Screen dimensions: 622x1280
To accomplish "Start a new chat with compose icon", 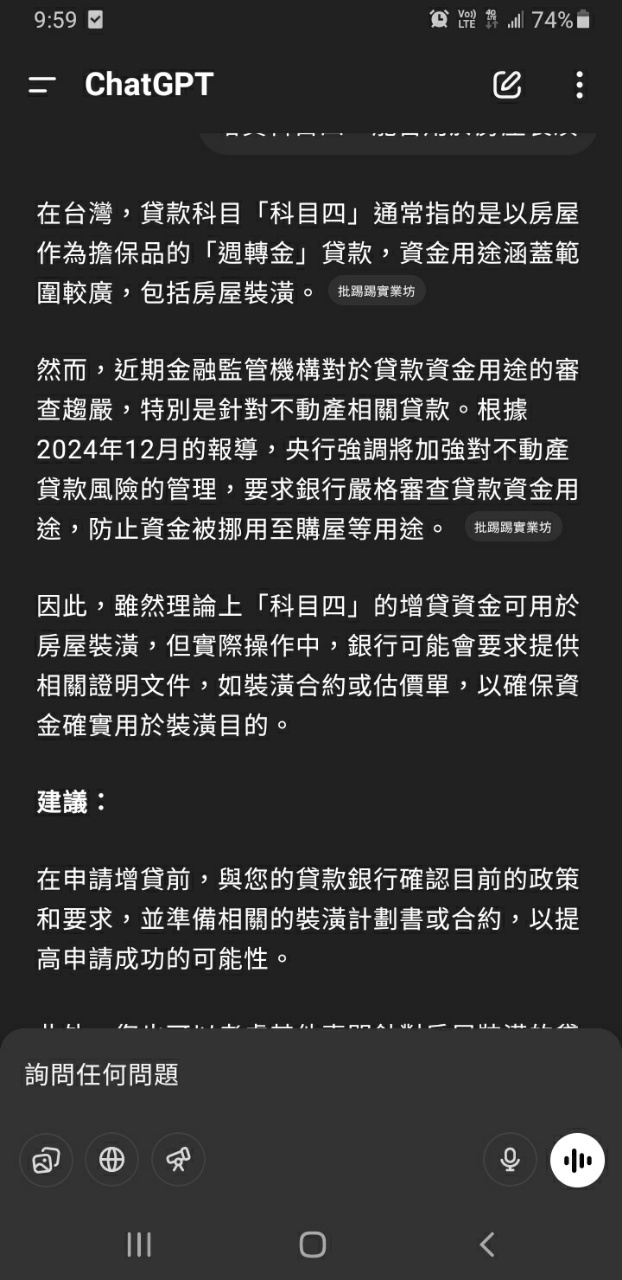I will pyautogui.click(x=508, y=85).
